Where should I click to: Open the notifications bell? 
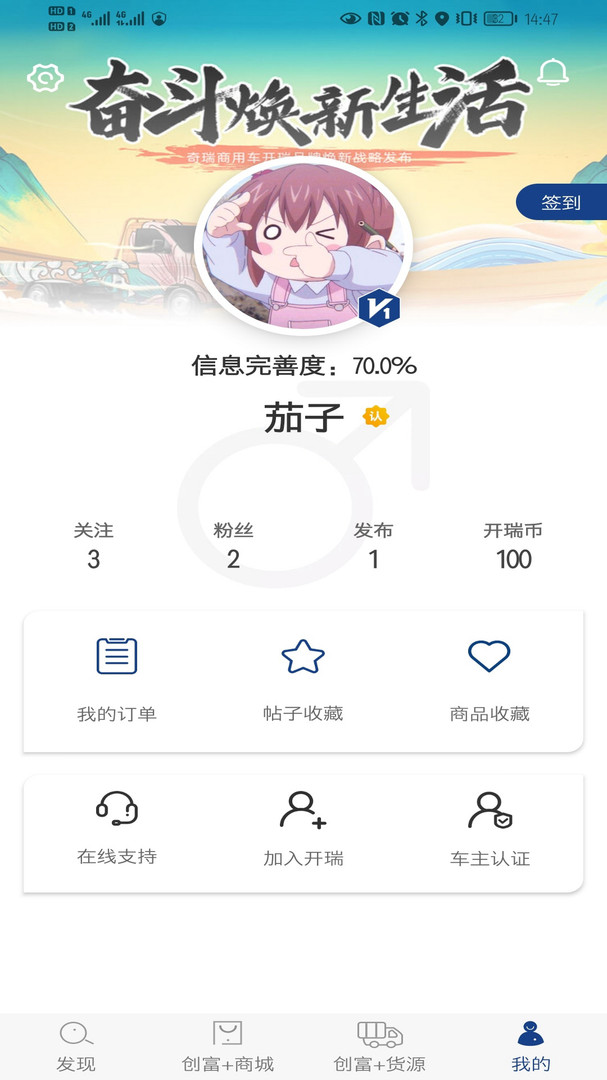[553, 72]
